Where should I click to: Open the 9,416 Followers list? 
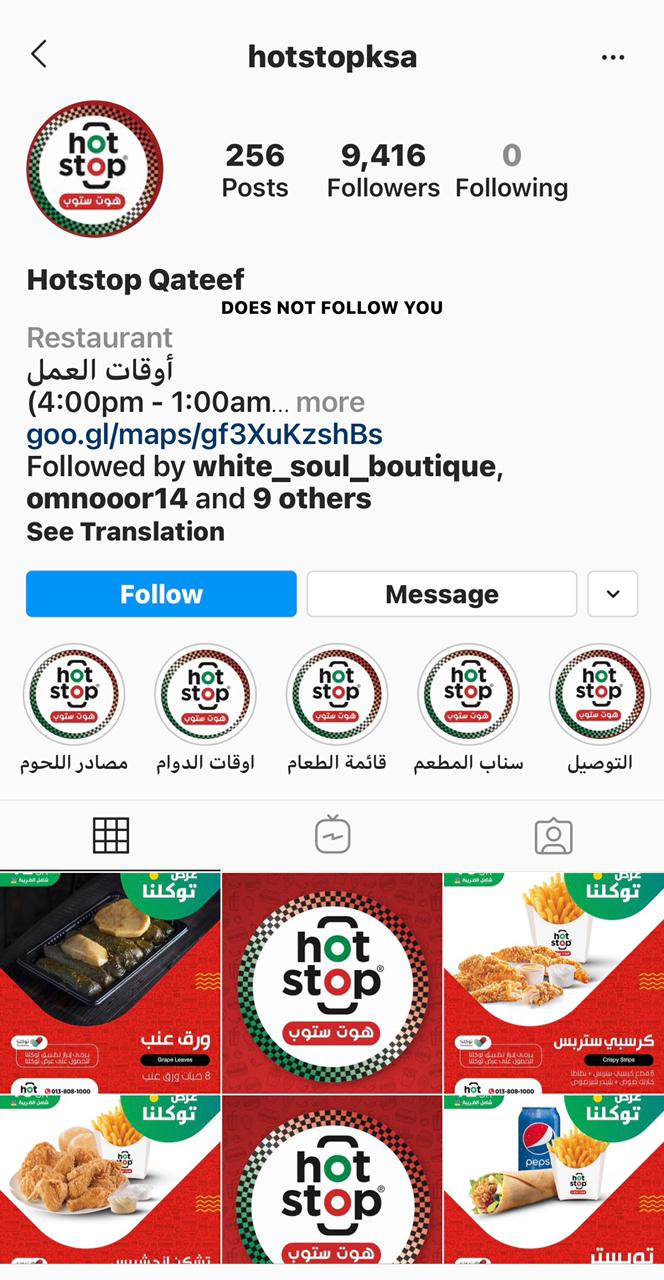tap(383, 170)
